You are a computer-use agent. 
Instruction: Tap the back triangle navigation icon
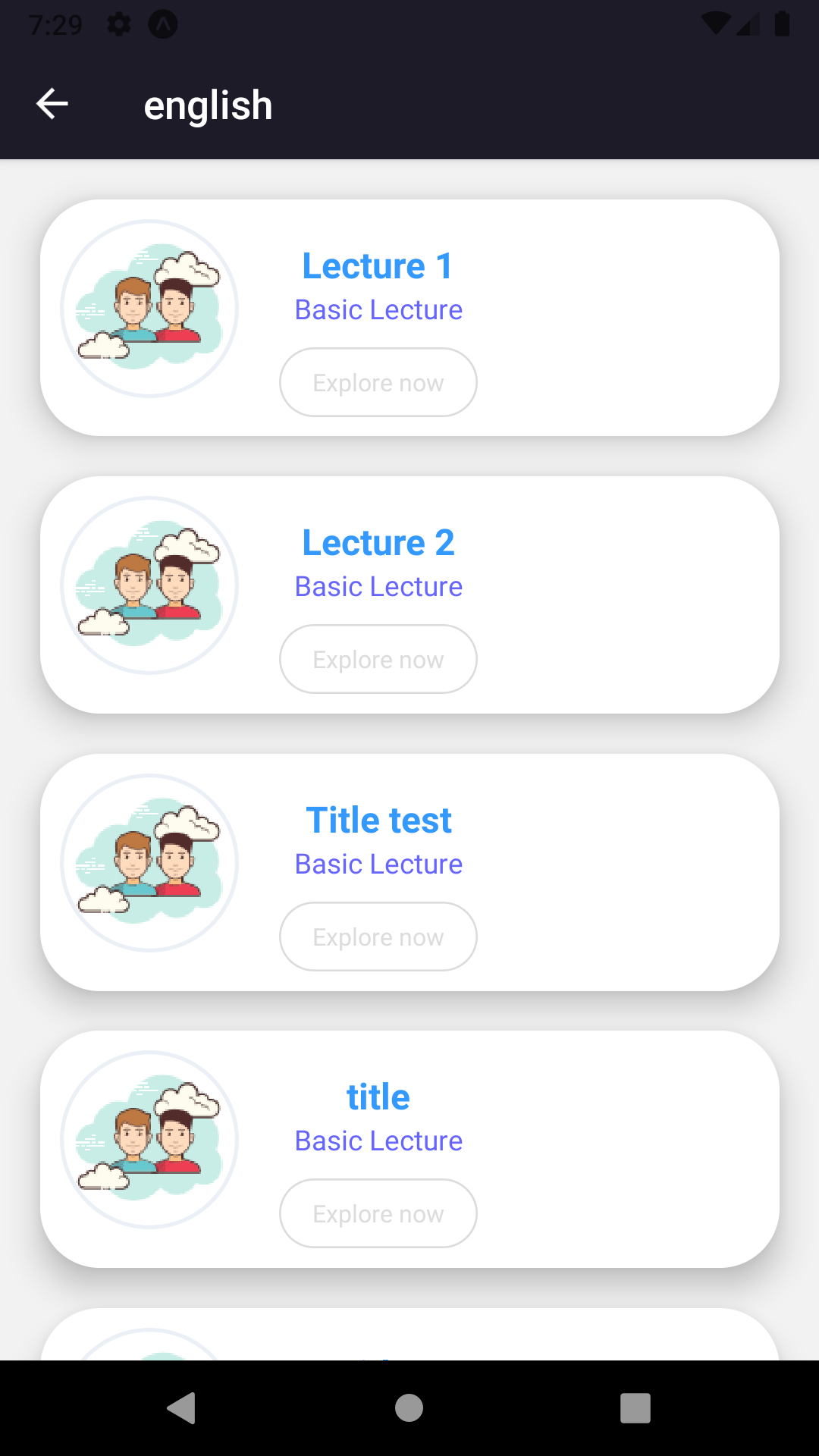click(x=180, y=1407)
